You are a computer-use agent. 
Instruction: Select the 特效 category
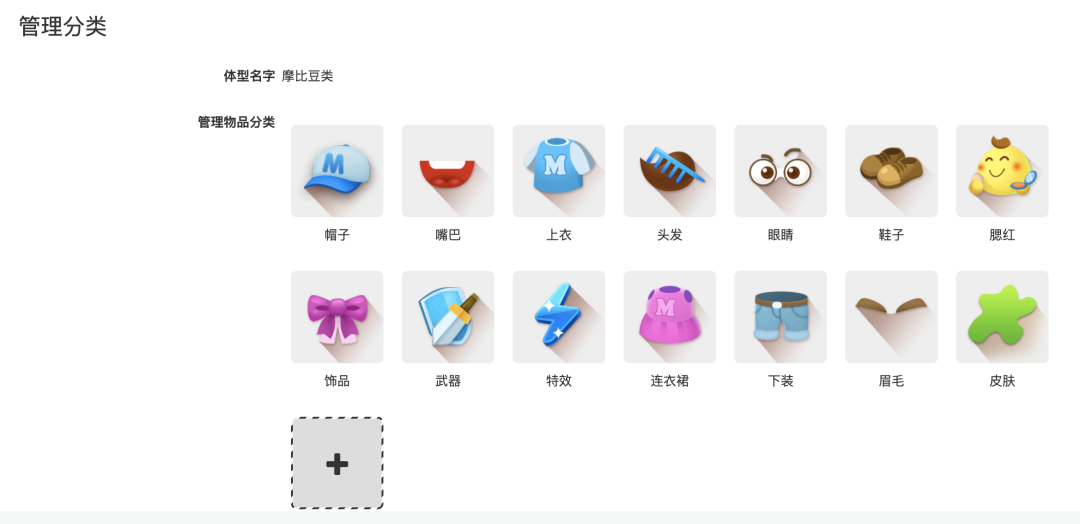pyautogui.click(x=559, y=317)
